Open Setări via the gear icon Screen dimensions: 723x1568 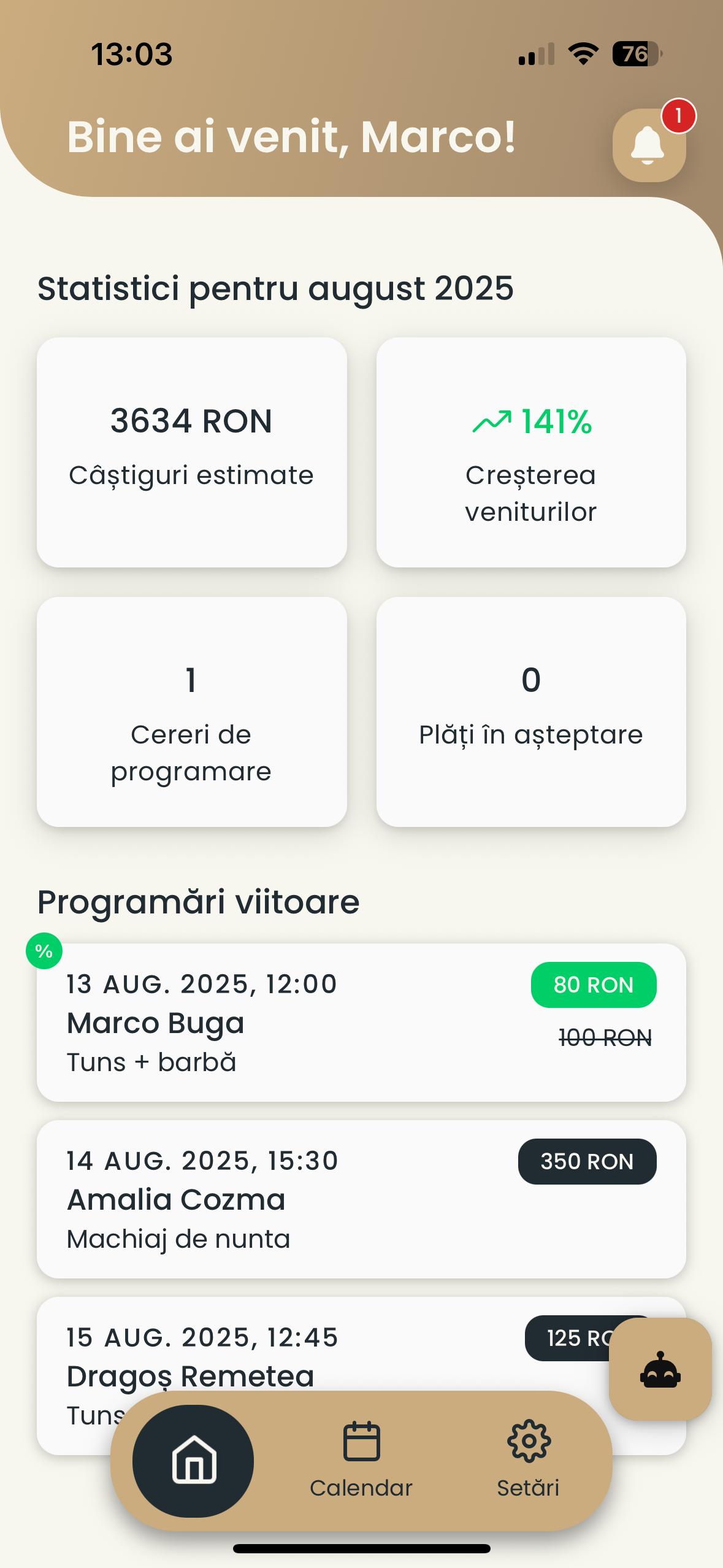click(x=529, y=1441)
